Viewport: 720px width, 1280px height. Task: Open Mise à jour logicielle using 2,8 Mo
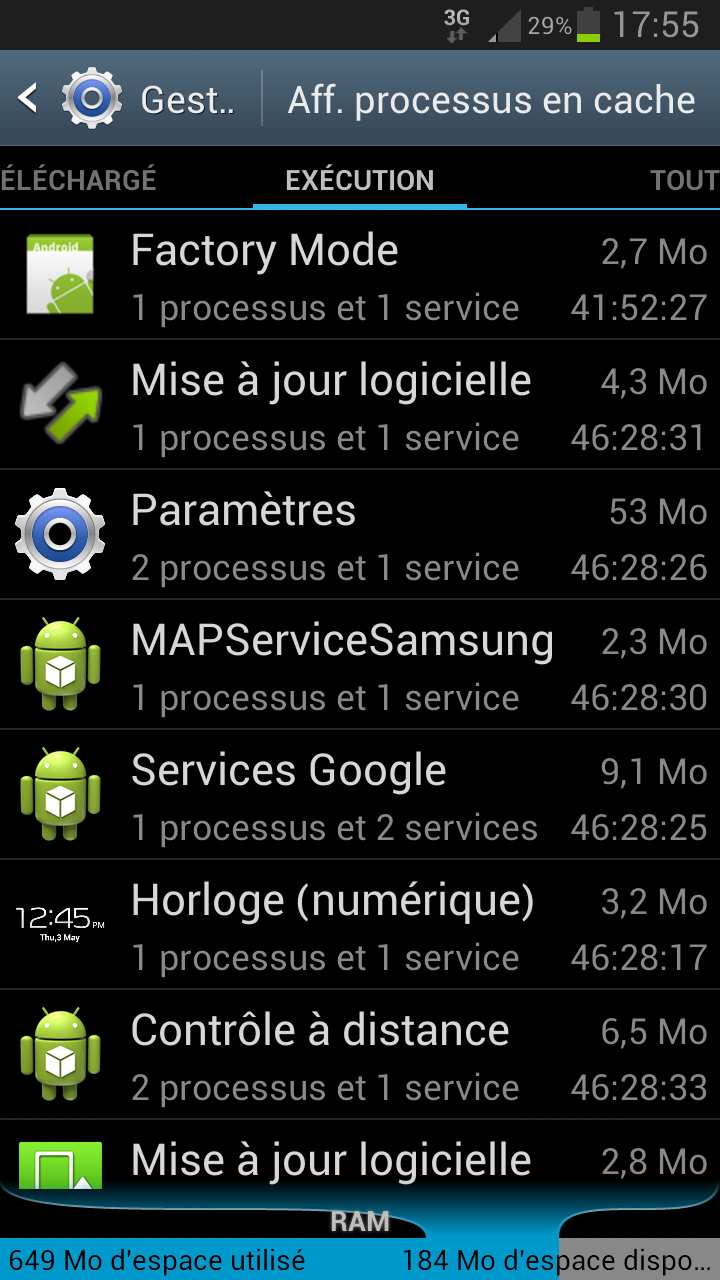(x=360, y=1162)
